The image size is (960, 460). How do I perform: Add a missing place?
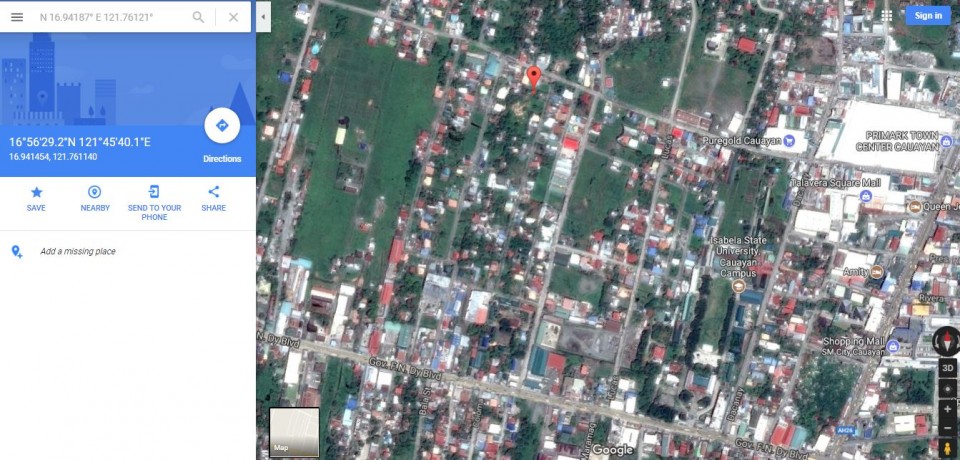click(77, 251)
